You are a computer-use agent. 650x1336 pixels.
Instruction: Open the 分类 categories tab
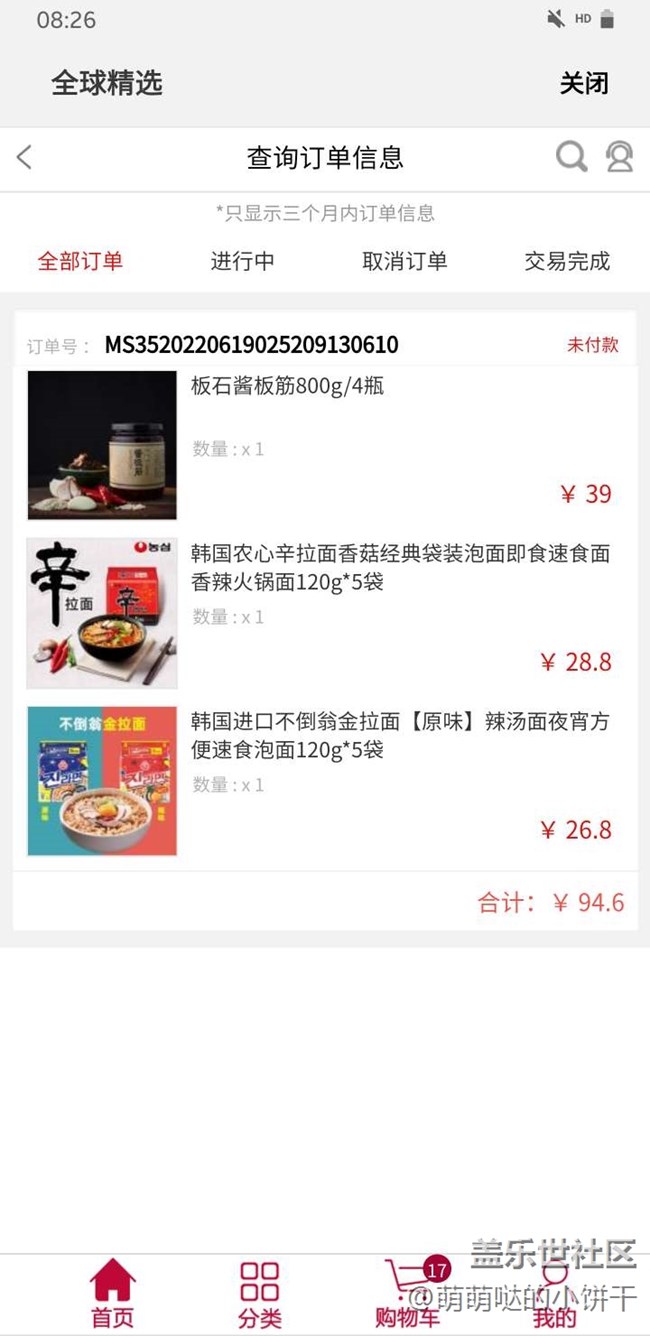coord(260,1293)
